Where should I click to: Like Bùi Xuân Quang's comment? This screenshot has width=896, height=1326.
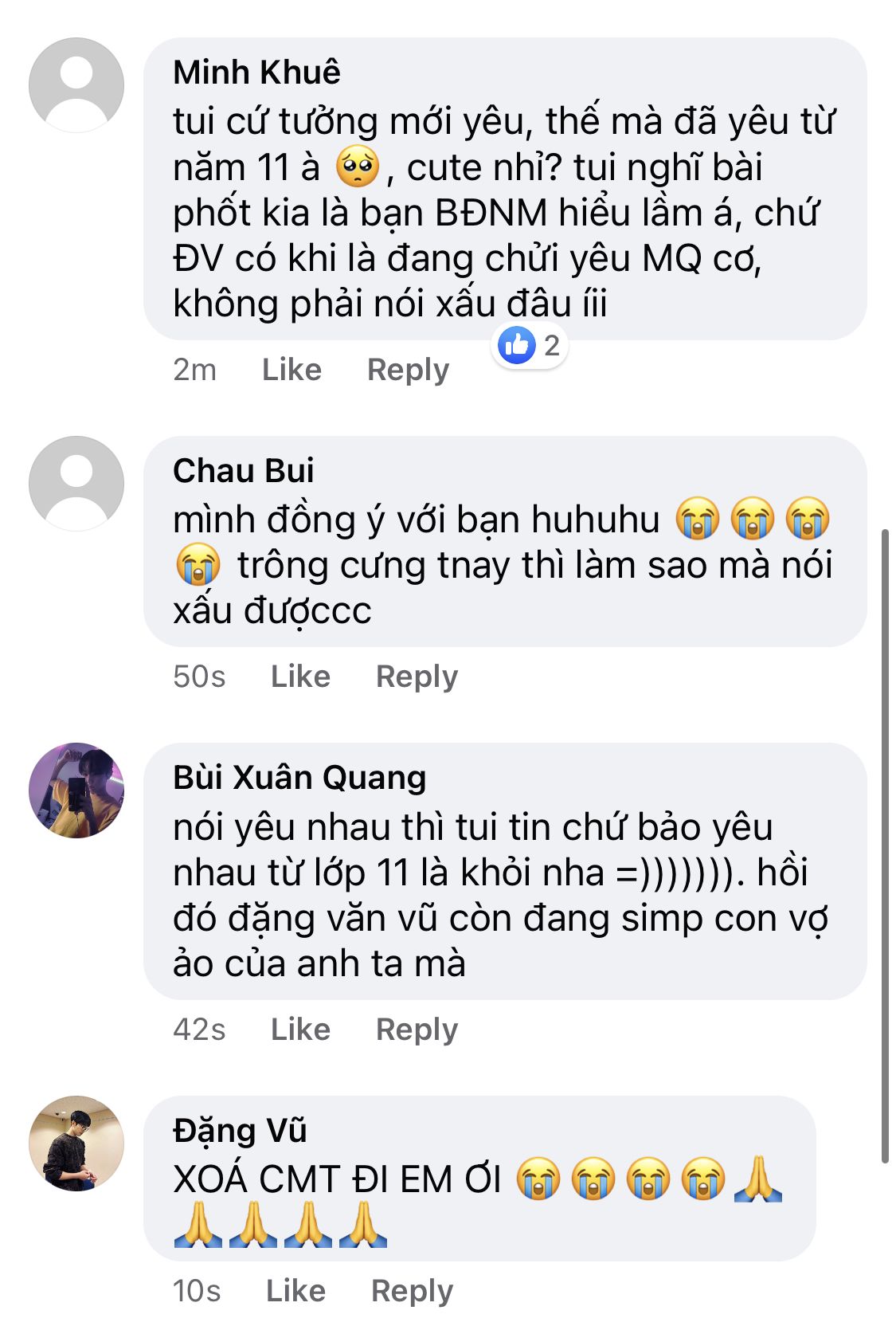300,1030
